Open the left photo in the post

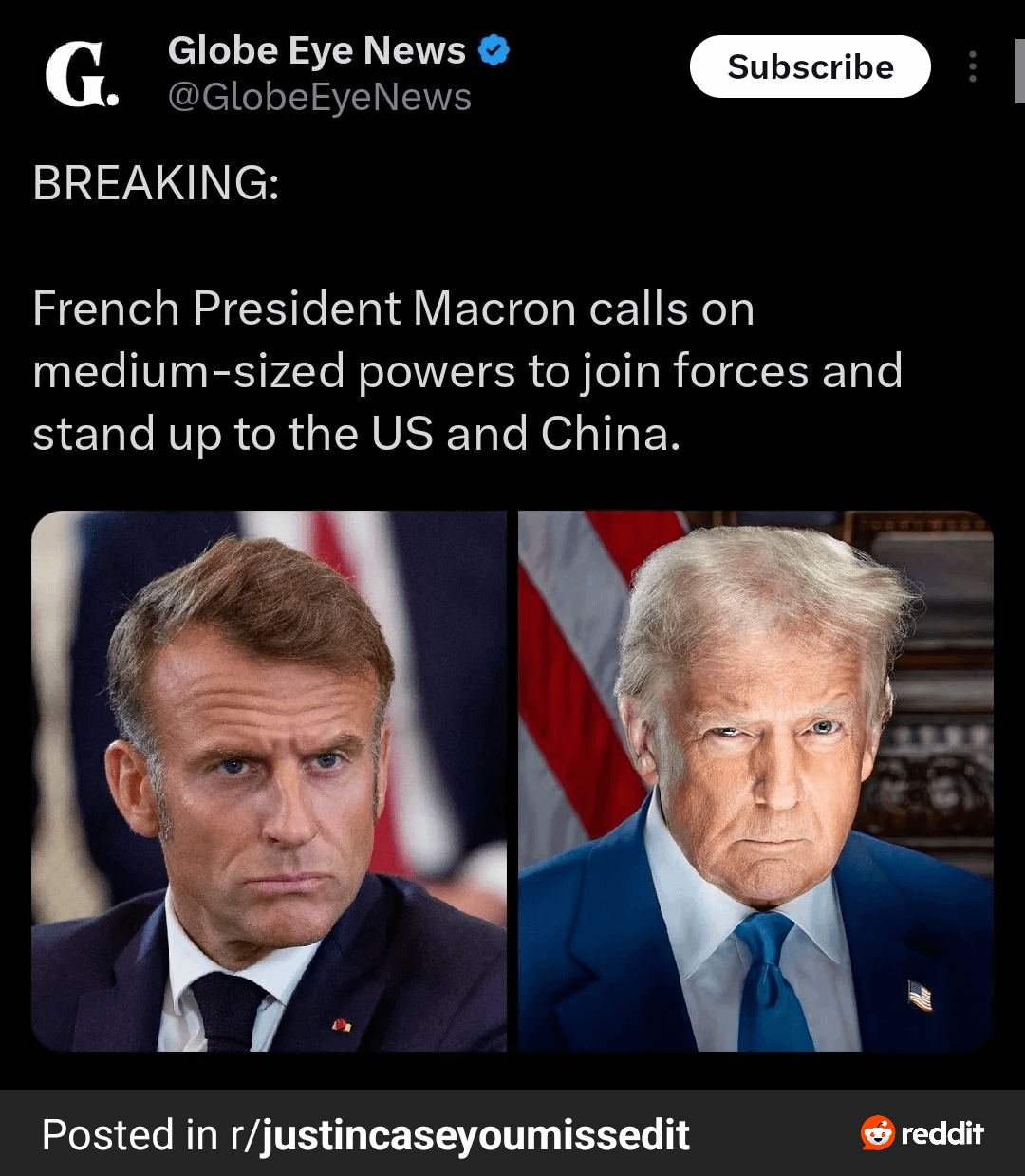(x=269, y=780)
